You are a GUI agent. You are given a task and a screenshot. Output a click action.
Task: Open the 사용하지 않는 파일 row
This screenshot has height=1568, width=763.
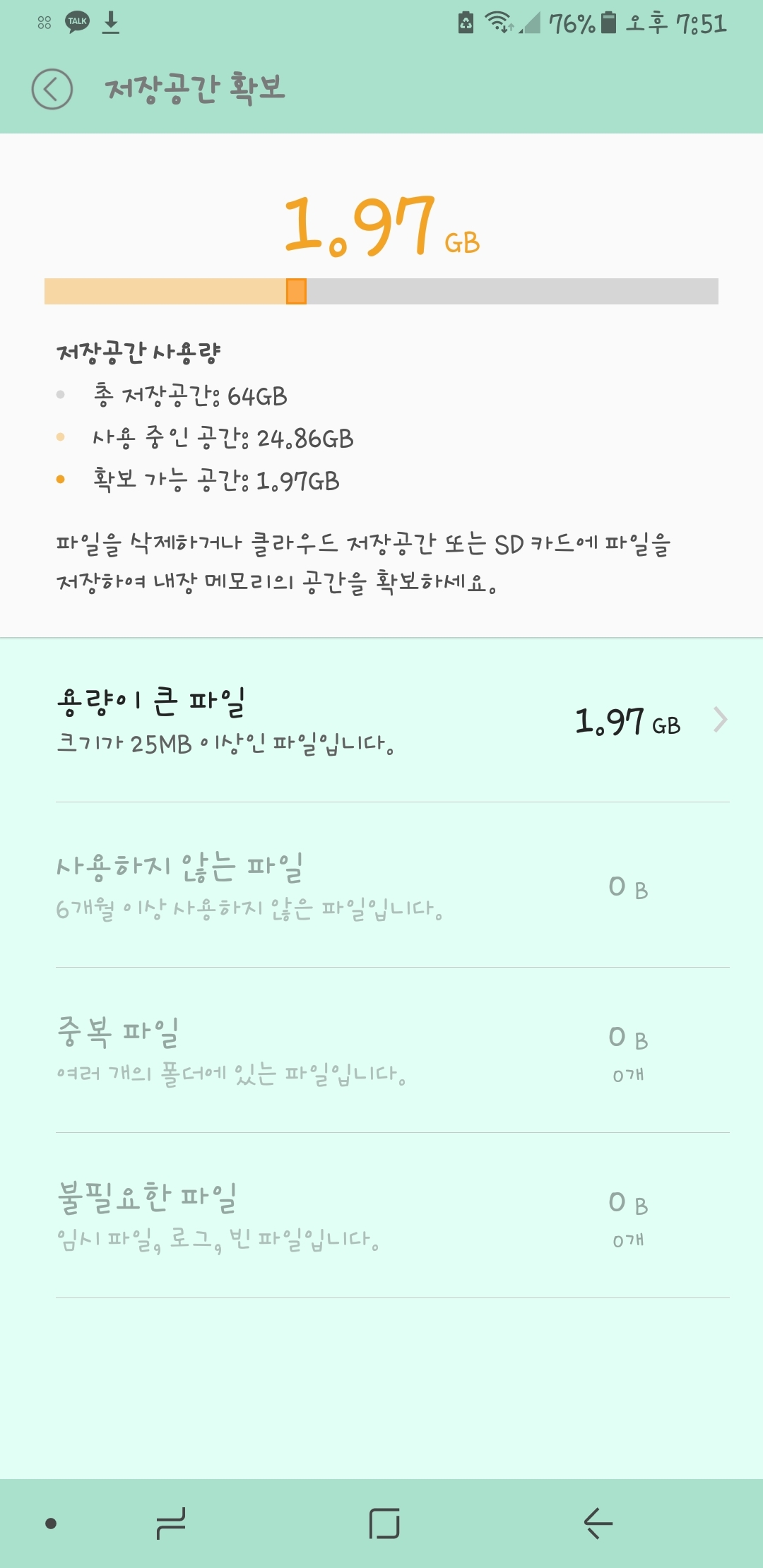381,885
